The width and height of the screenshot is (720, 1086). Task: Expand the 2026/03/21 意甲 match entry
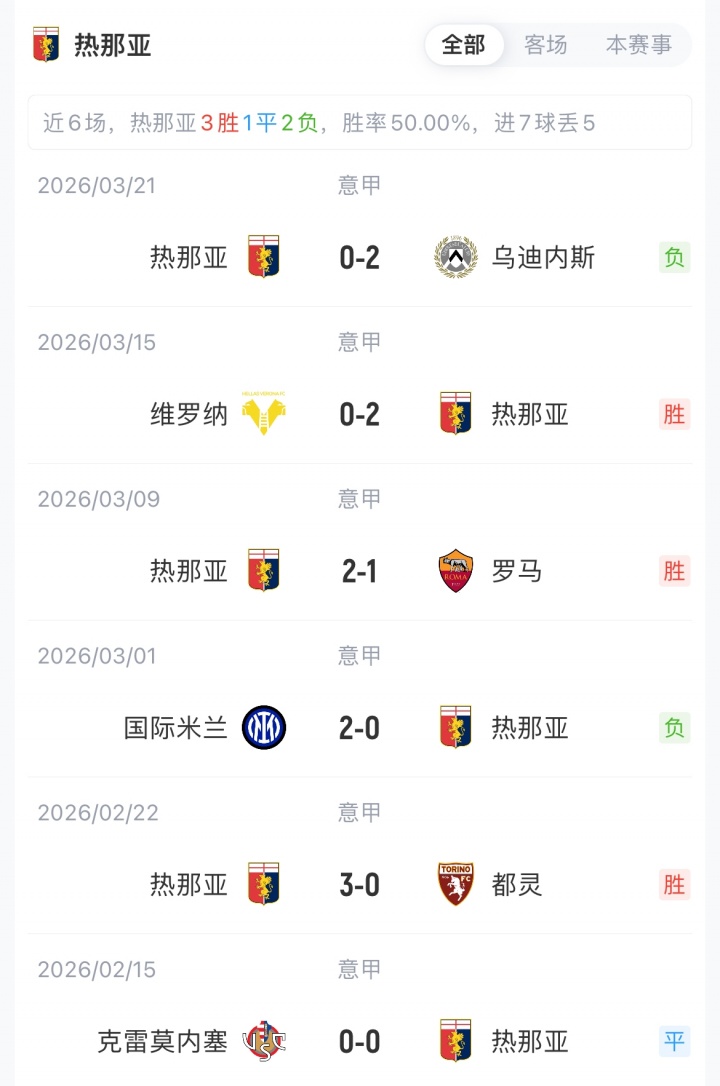pyautogui.click(x=360, y=228)
